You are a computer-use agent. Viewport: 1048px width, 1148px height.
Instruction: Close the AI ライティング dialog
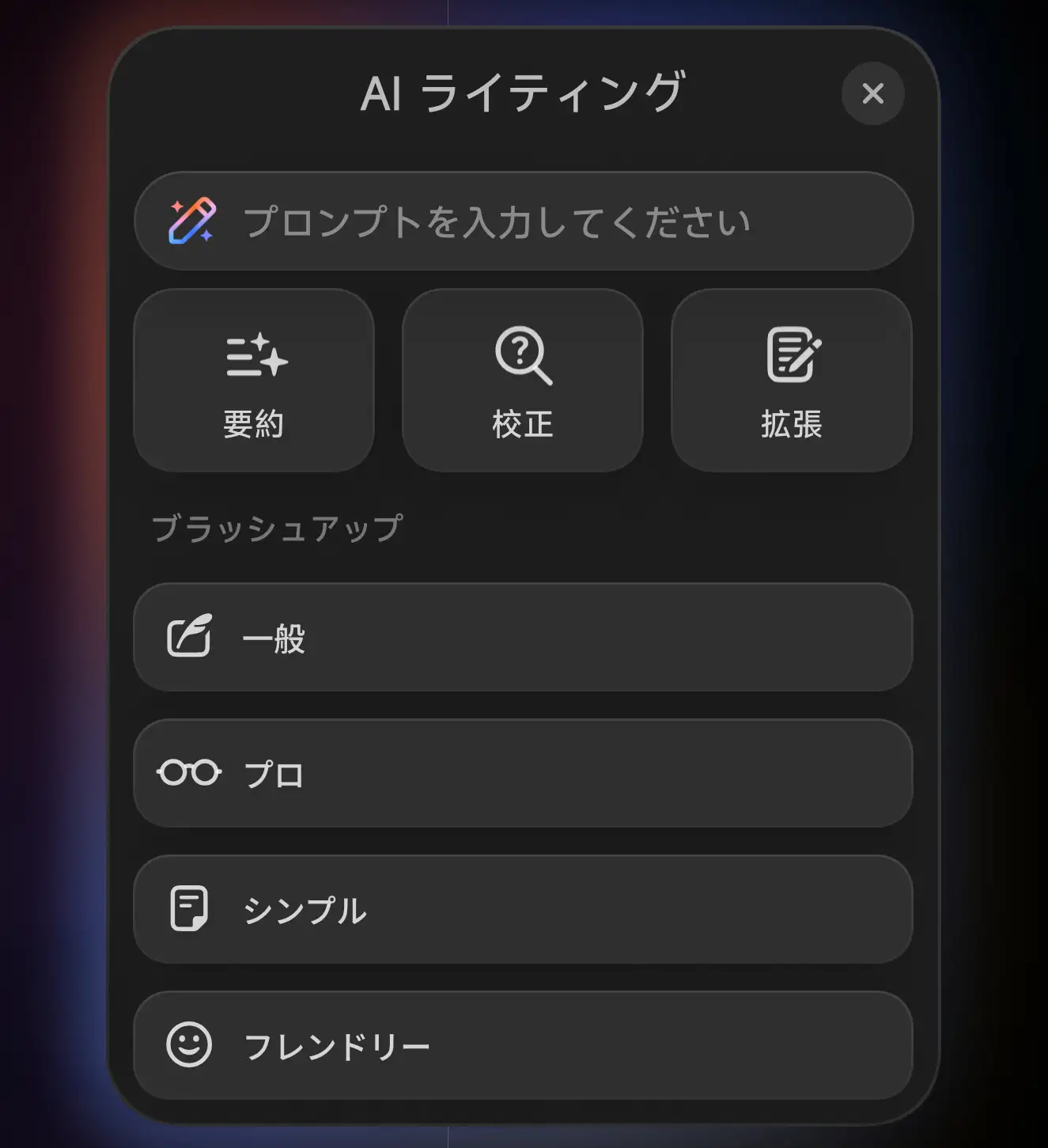pos(872,94)
